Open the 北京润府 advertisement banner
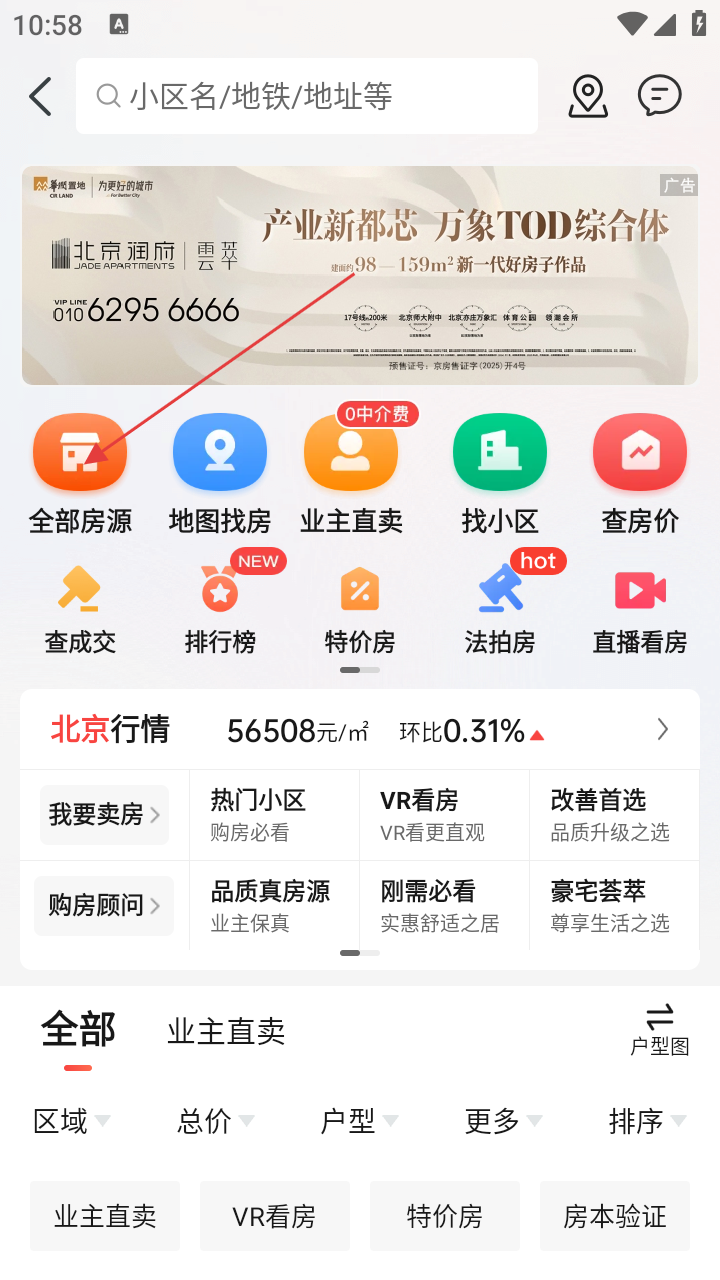This screenshot has width=720, height=1280. 360,275
